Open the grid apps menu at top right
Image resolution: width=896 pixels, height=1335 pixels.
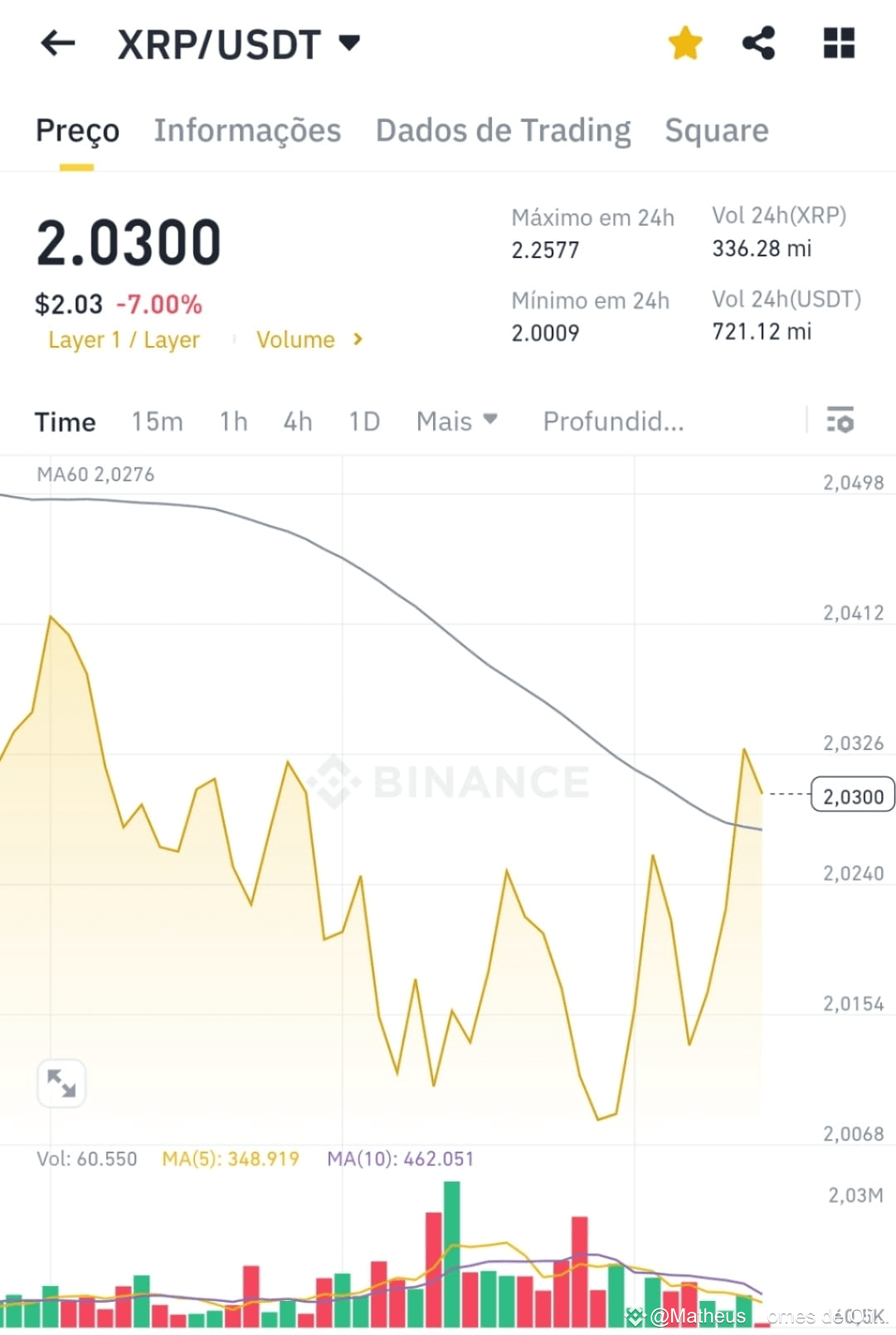[x=839, y=43]
